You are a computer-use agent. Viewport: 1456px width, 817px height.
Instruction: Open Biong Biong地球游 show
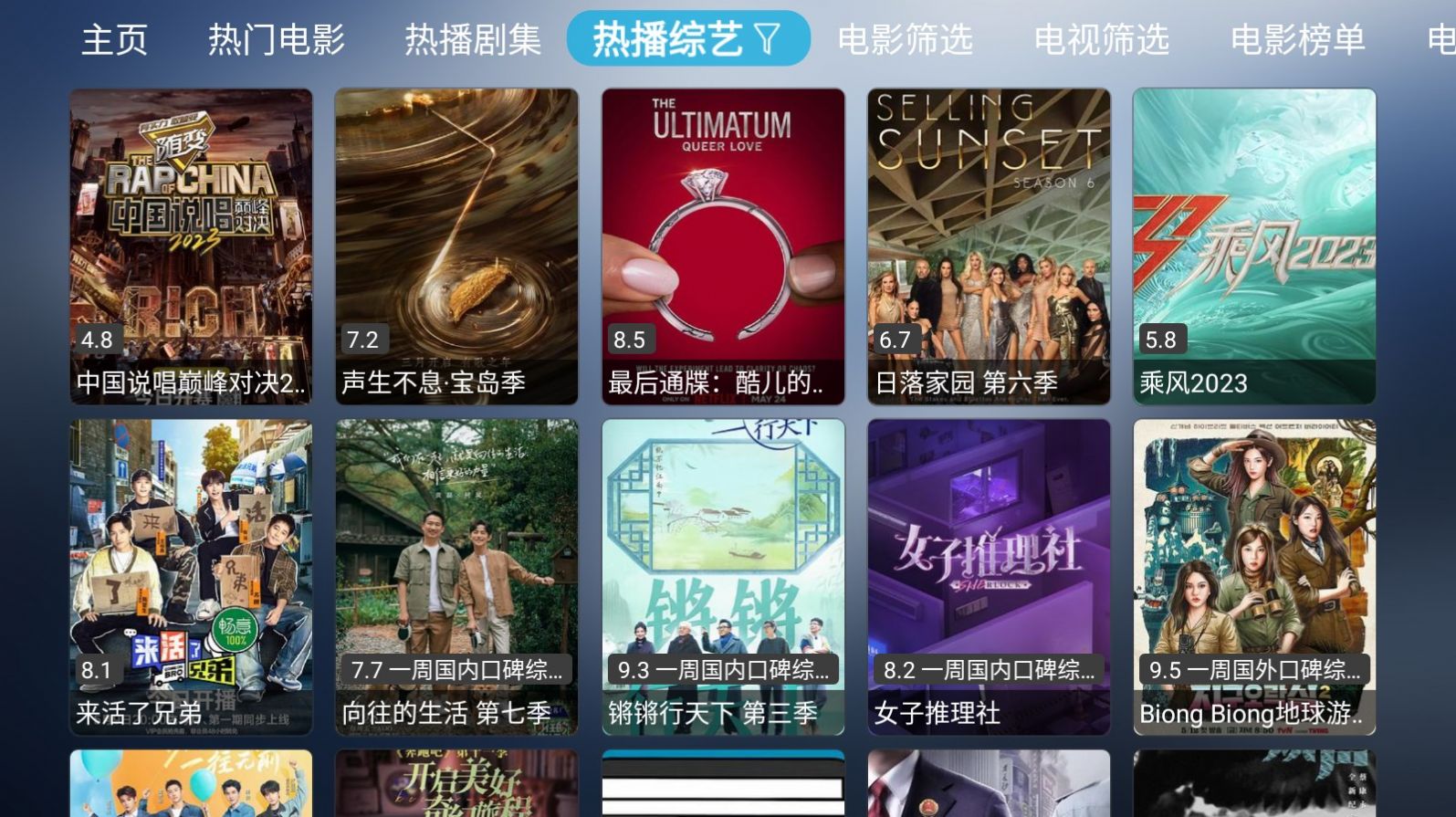pos(1254,577)
